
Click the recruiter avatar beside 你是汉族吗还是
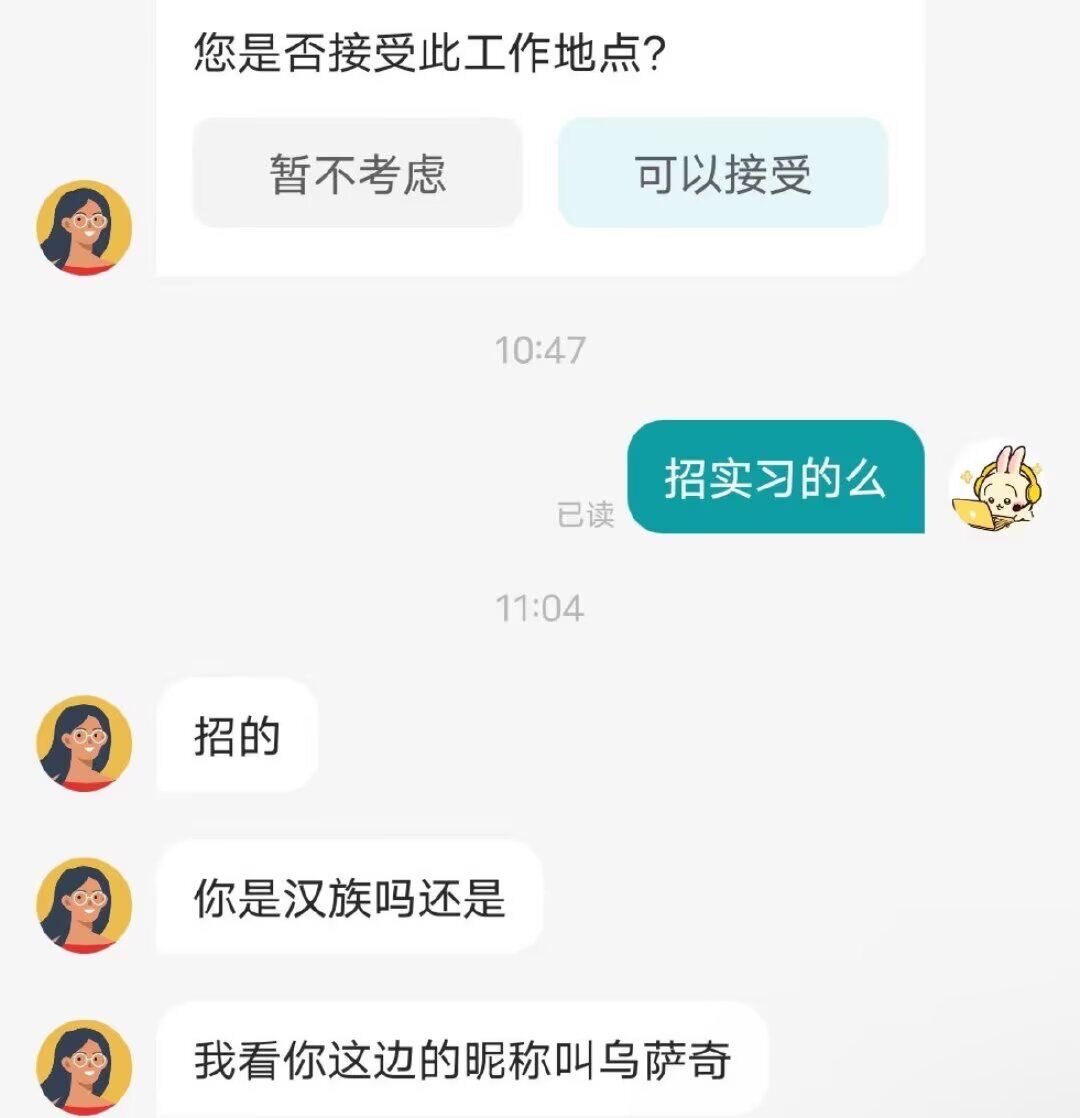point(84,904)
